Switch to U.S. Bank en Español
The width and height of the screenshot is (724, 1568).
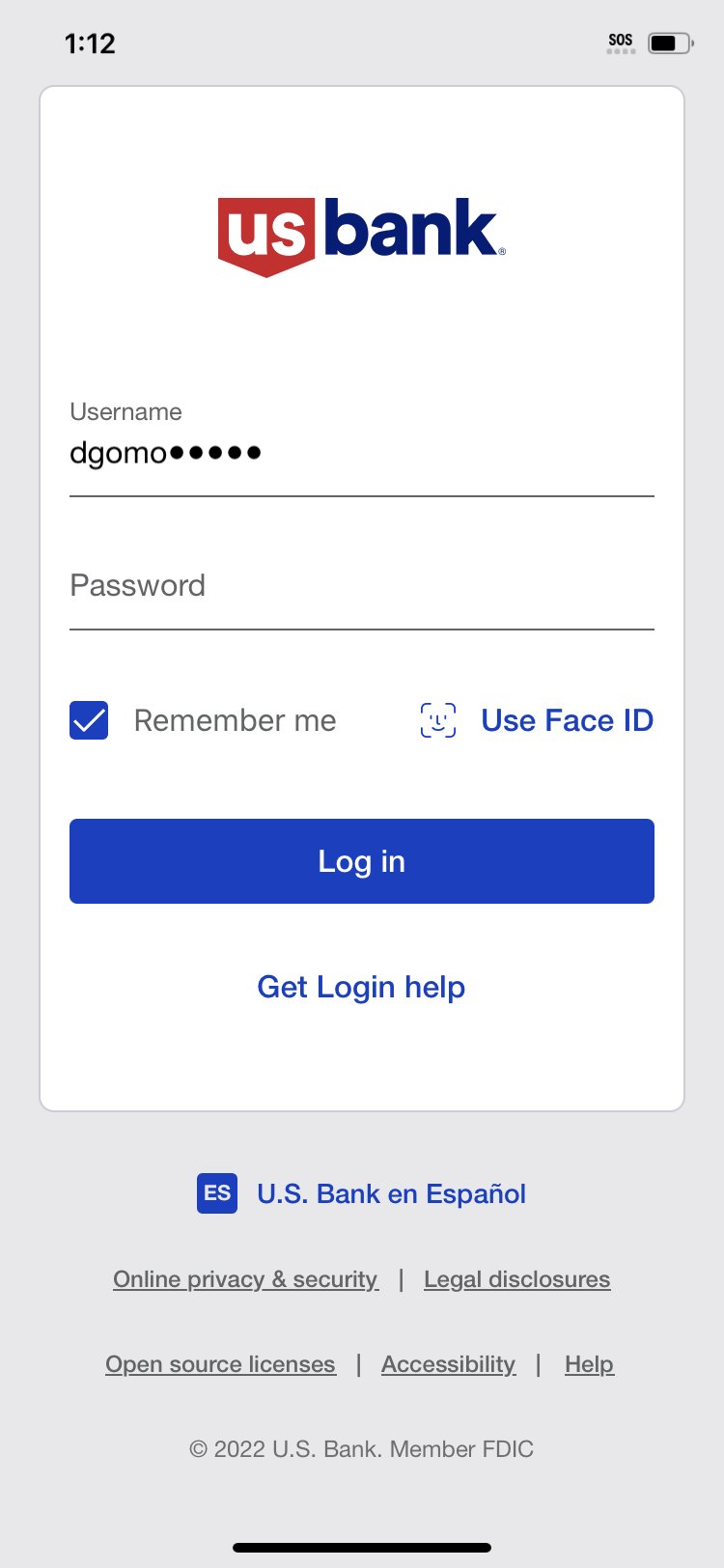pos(362,1193)
